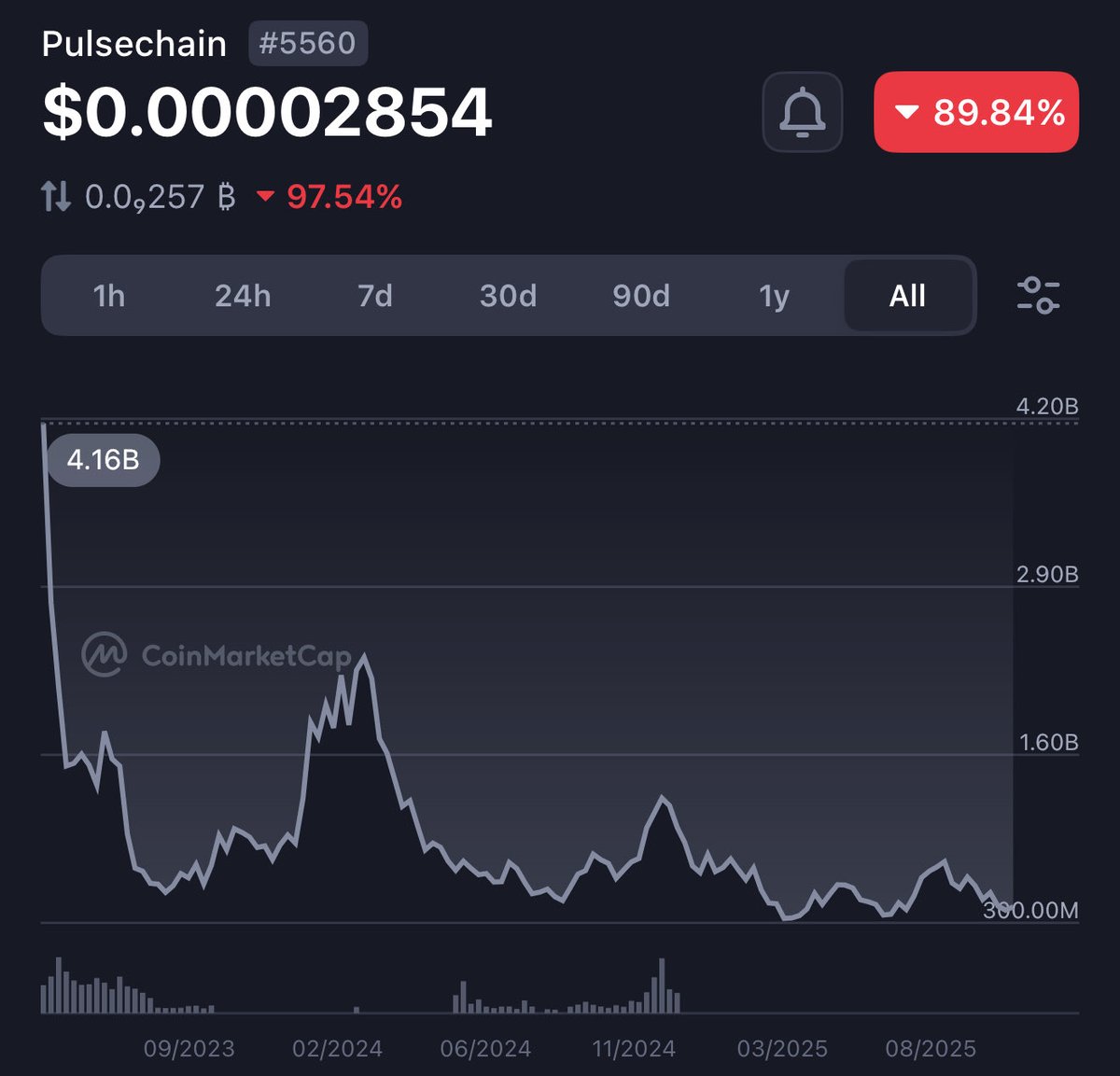View the 1y chart range
The width and height of the screenshot is (1120, 1076).
tap(774, 296)
